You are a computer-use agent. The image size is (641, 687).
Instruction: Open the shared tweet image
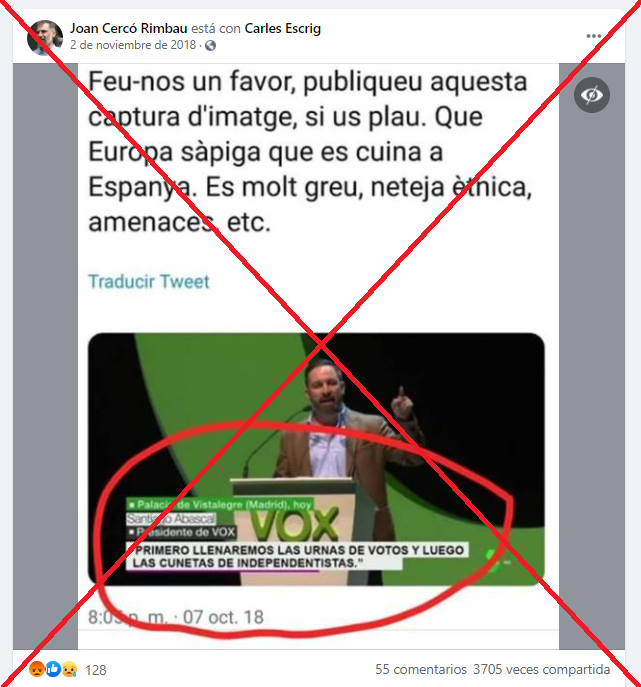click(316, 460)
